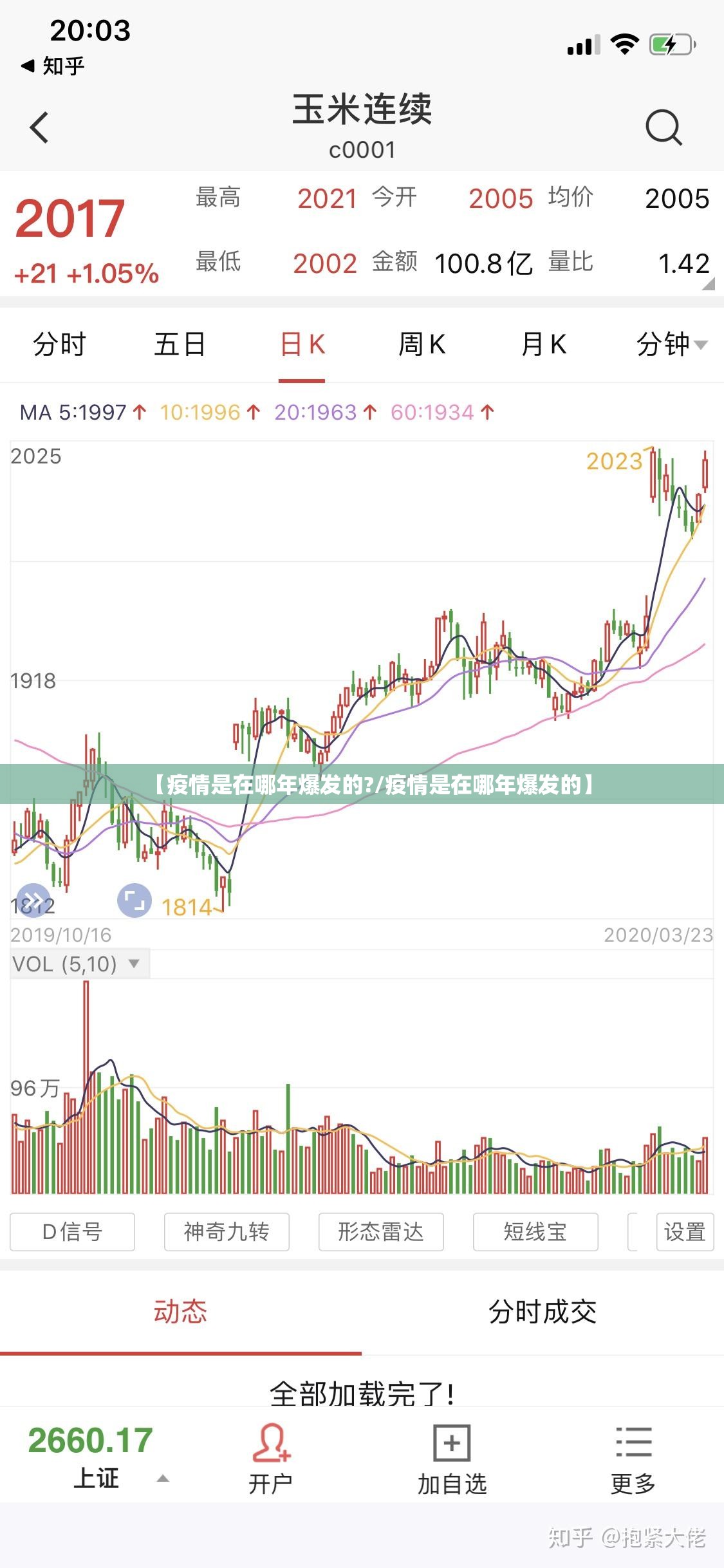Viewport: 724px width, 1568px height.
Task: Enable the D信号 indicator
Action: [x=72, y=1231]
